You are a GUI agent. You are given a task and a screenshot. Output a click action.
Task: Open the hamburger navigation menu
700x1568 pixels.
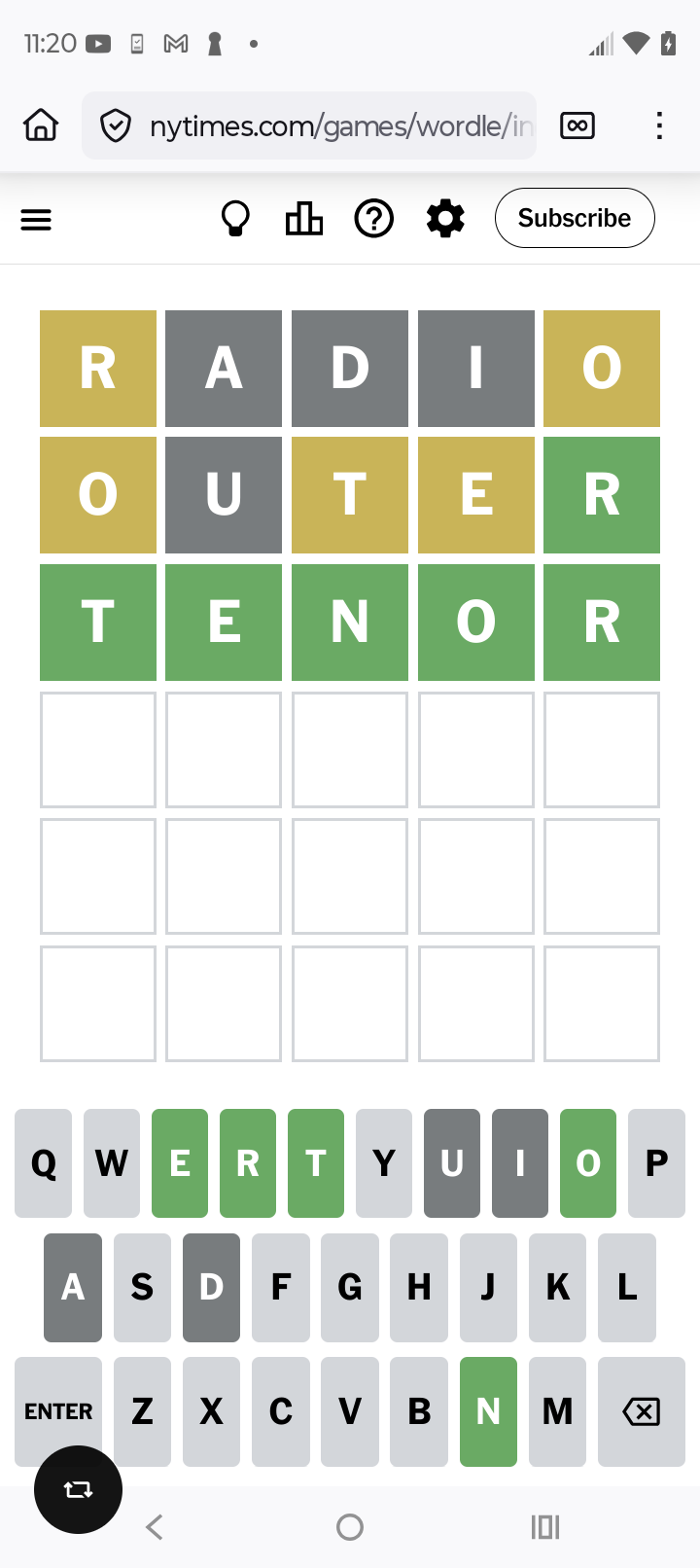click(x=36, y=220)
